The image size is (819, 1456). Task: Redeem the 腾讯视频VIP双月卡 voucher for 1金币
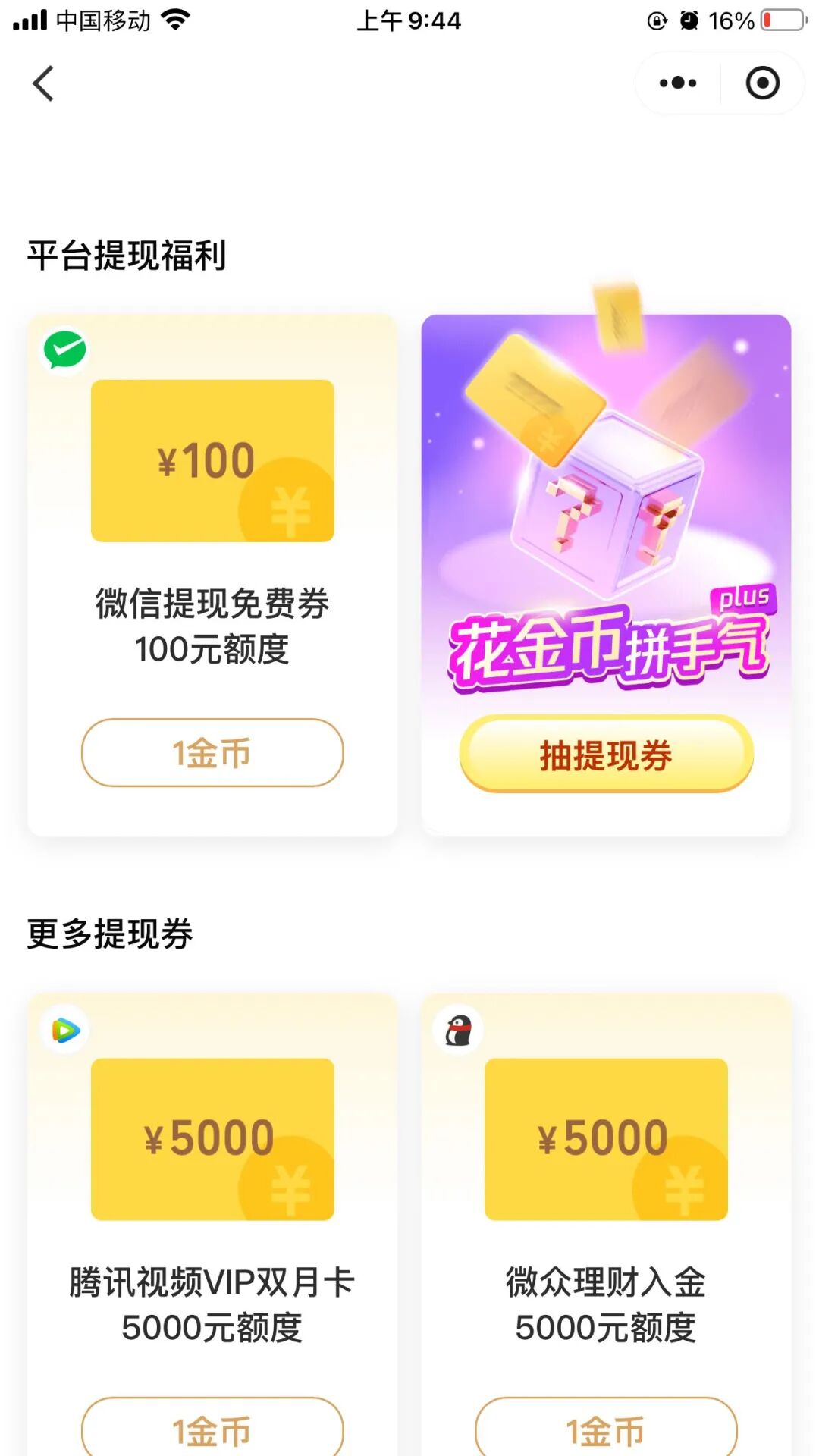(x=212, y=1429)
